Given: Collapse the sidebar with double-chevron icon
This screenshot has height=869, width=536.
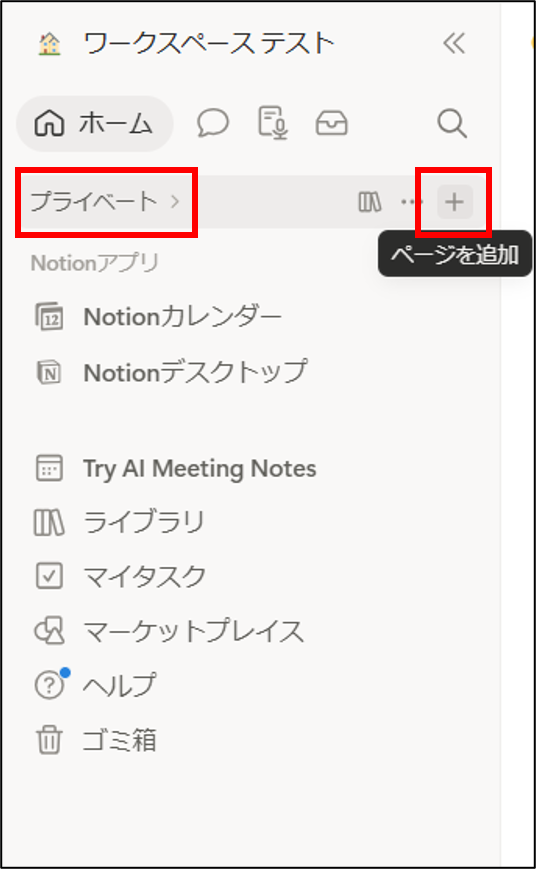Looking at the screenshot, I should [454, 43].
